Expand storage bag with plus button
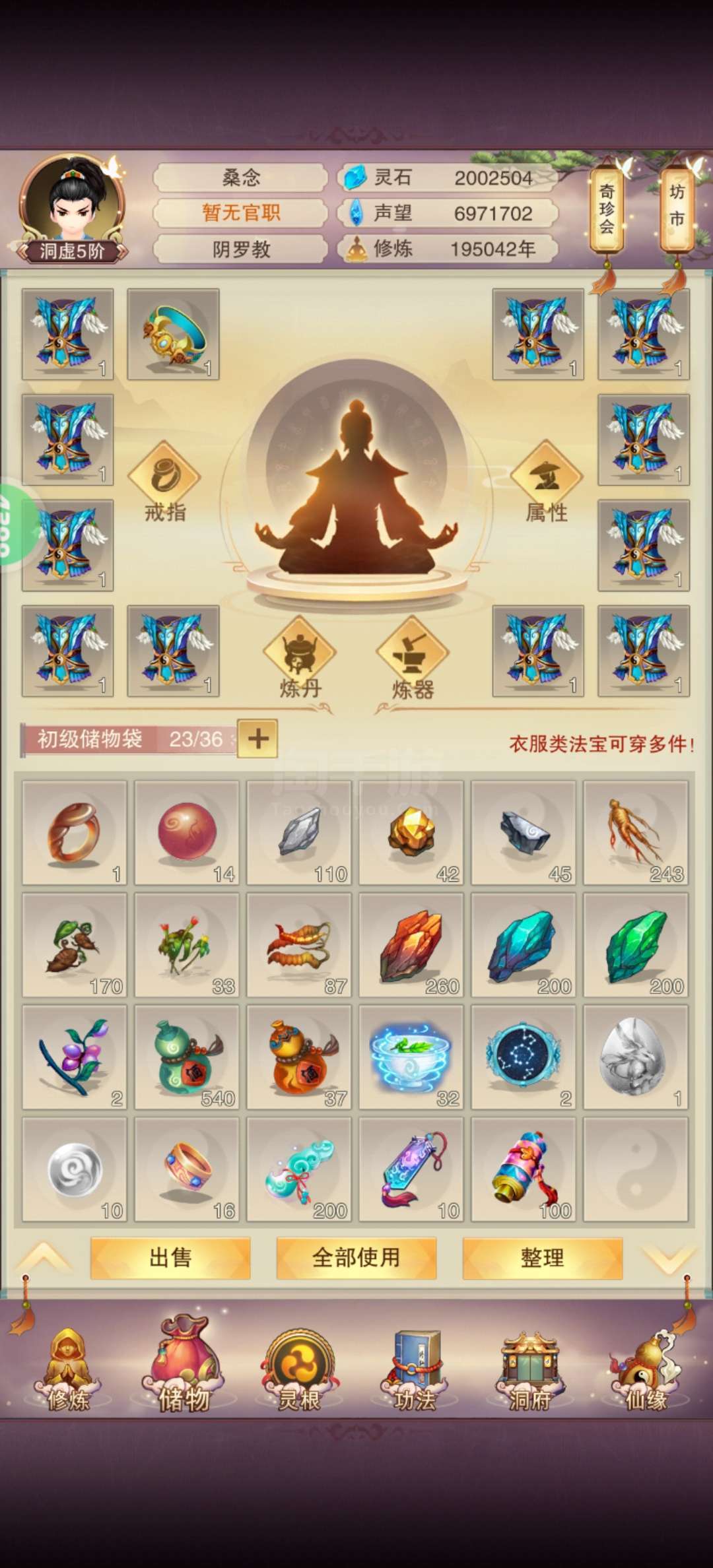 click(x=257, y=738)
